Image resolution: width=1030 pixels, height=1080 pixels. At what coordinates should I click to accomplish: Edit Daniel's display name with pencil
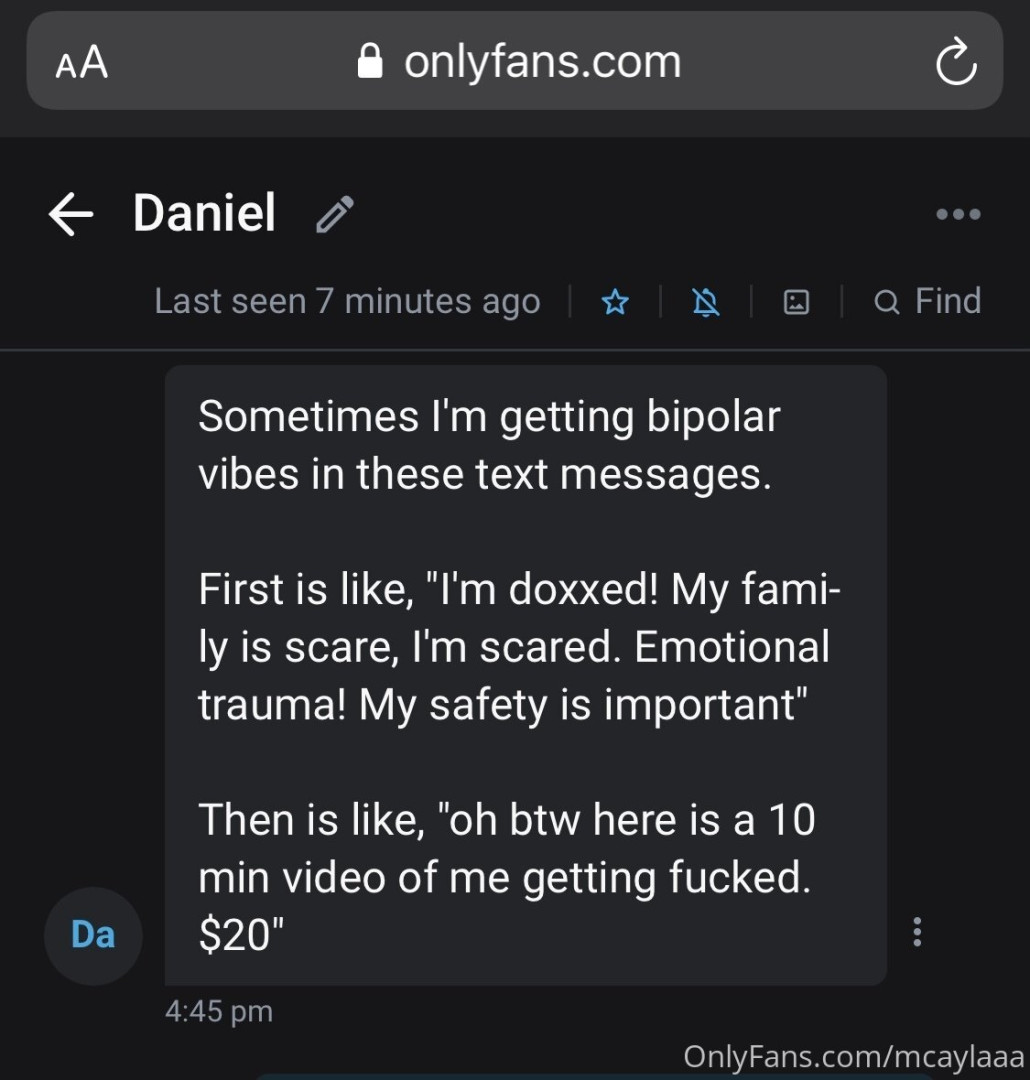(x=334, y=214)
